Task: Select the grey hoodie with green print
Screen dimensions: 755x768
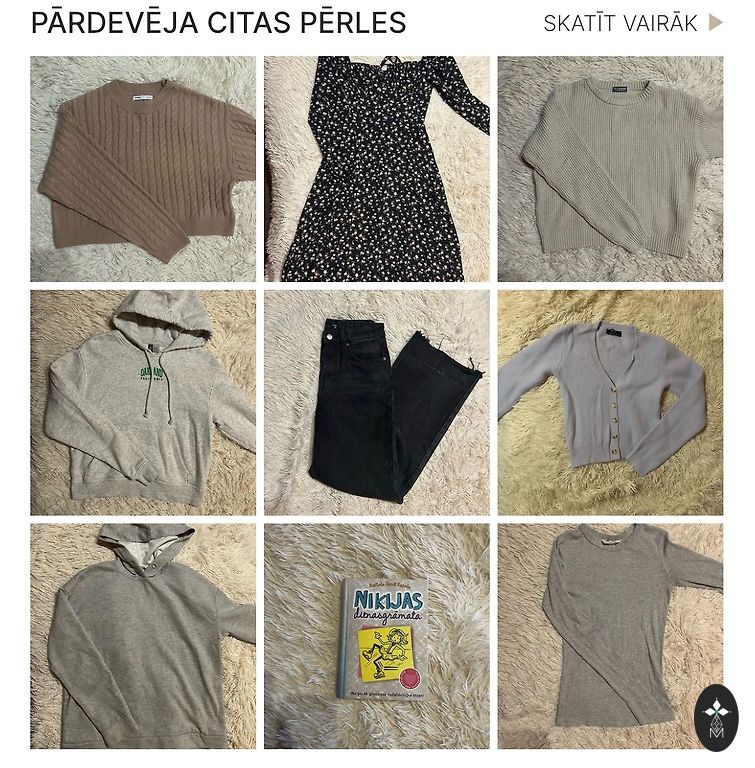Action: tap(143, 402)
